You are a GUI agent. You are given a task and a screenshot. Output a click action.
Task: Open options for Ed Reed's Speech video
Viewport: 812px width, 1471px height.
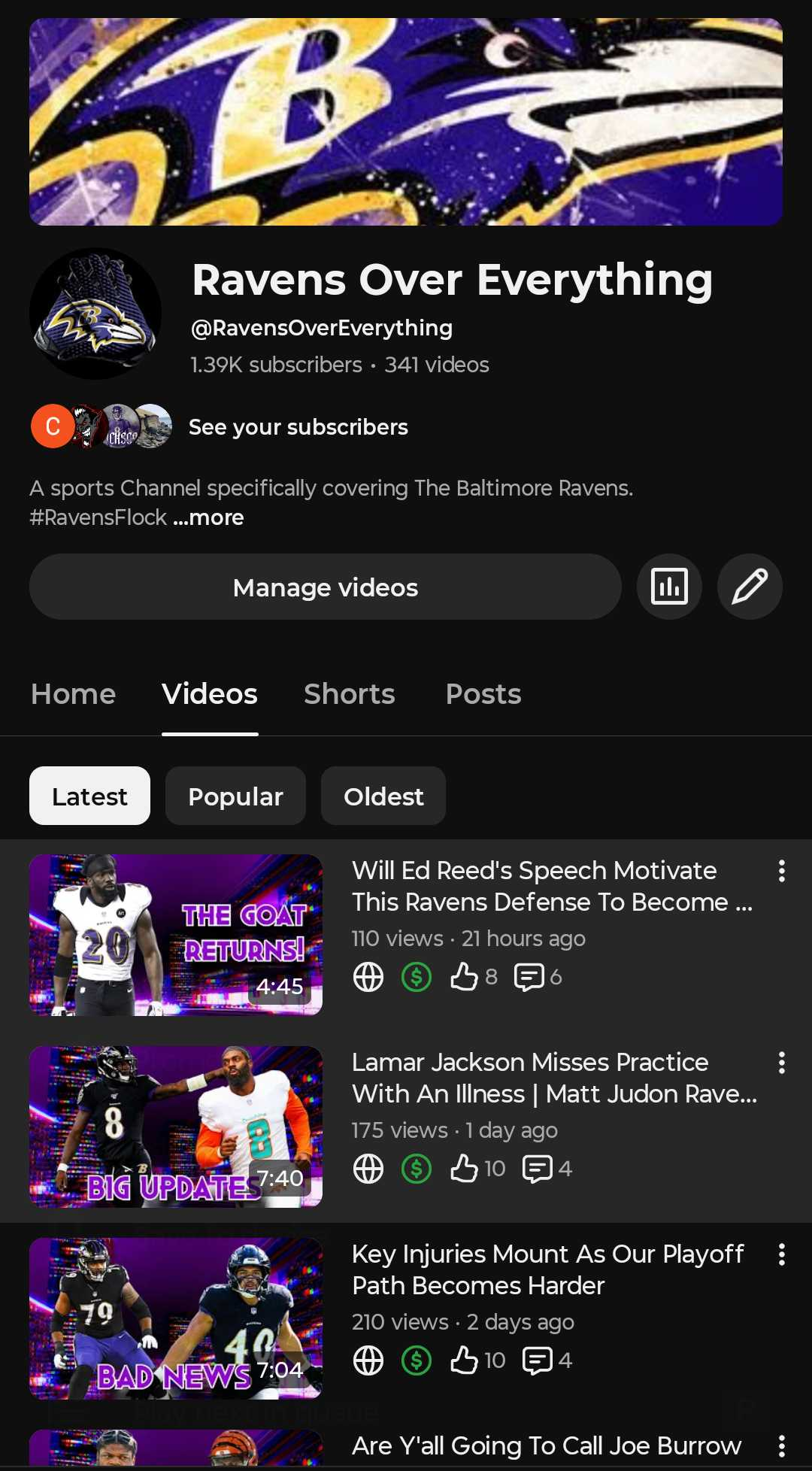tap(782, 871)
